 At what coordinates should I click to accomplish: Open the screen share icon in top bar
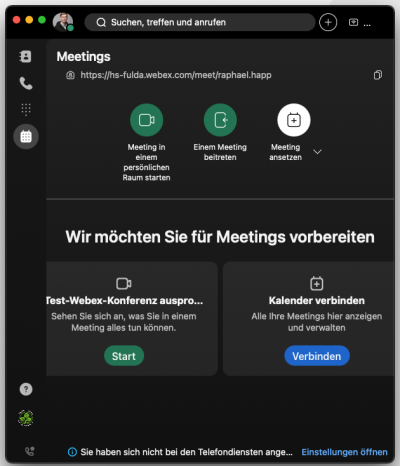[x=353, y=22]
